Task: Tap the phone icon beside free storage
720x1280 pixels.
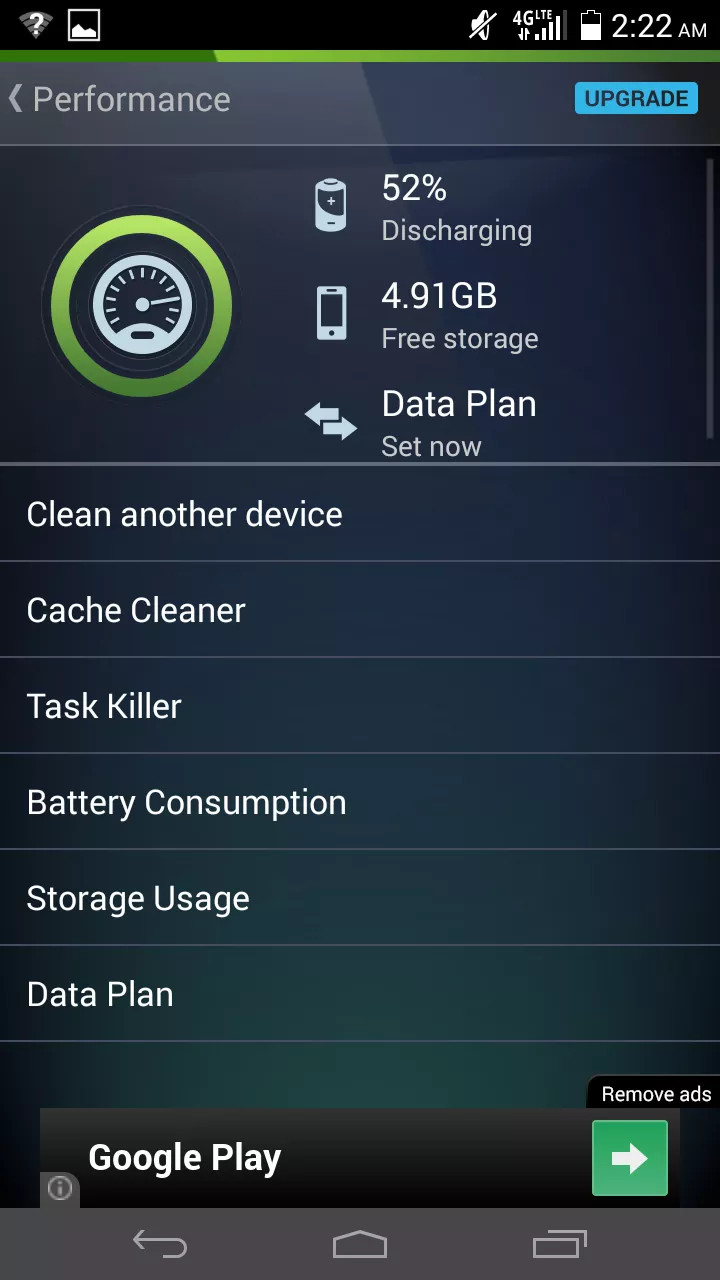Action: pyautogui.click(x=330, y=312)
